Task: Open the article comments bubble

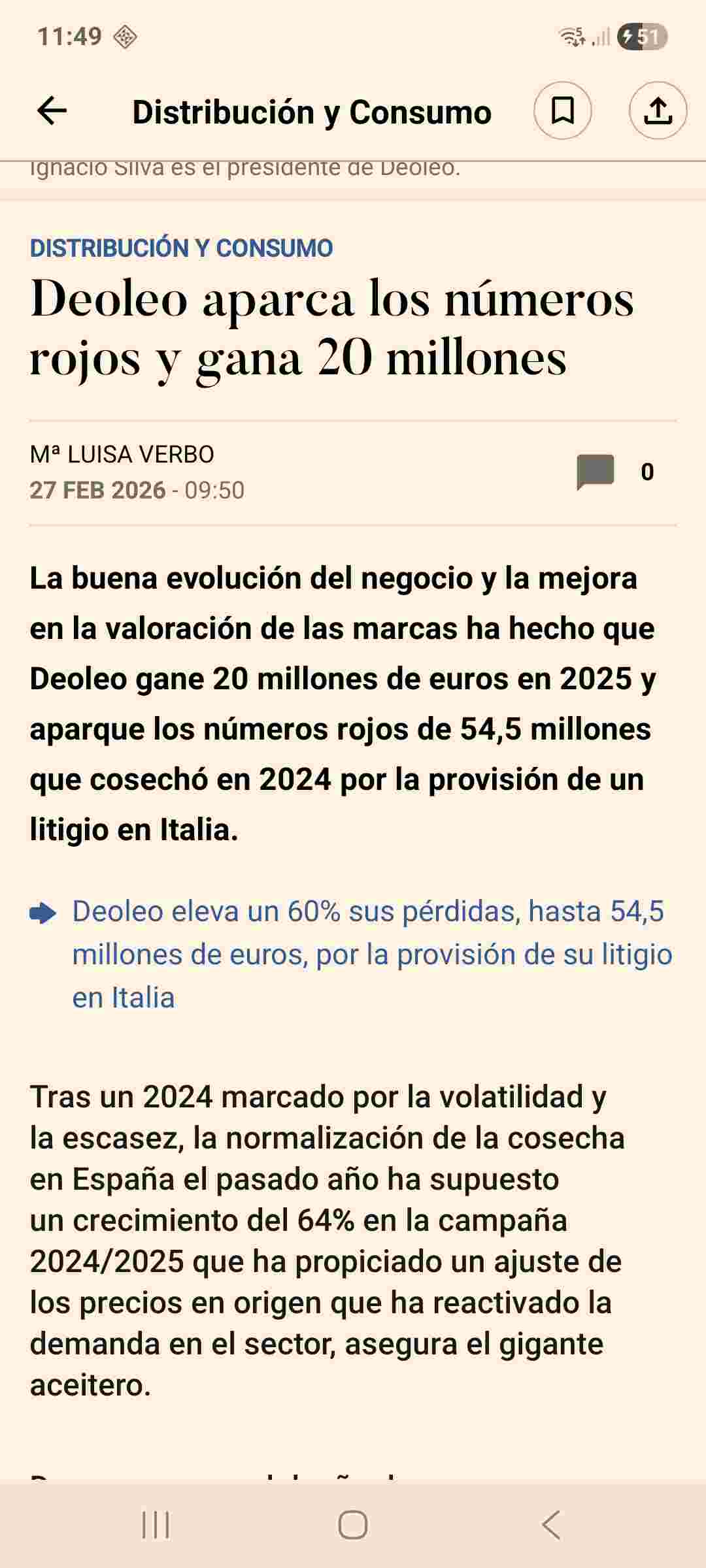Action: [x=596, y=472]
